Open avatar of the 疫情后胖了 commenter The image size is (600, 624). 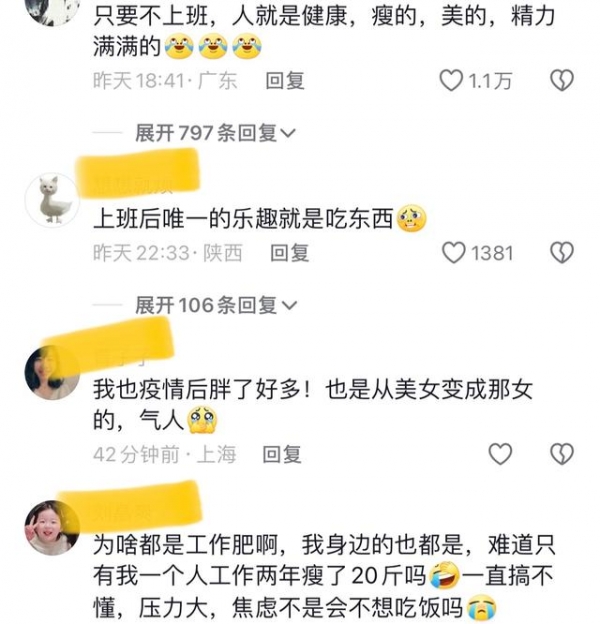(51, 373)
